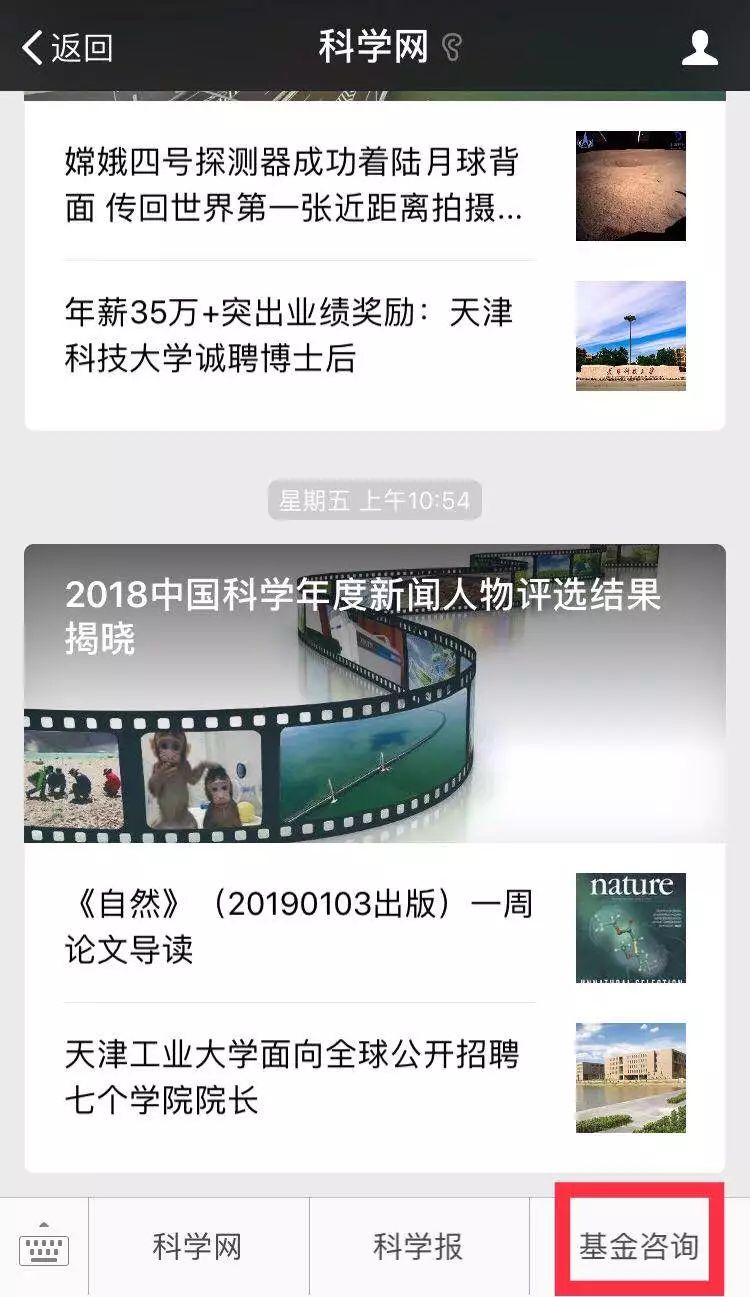The width and height of the screenshot is (750, 1297).
Task: Open the 天津科技大学诚聘博士后 article
Action: tap(300, 335)
